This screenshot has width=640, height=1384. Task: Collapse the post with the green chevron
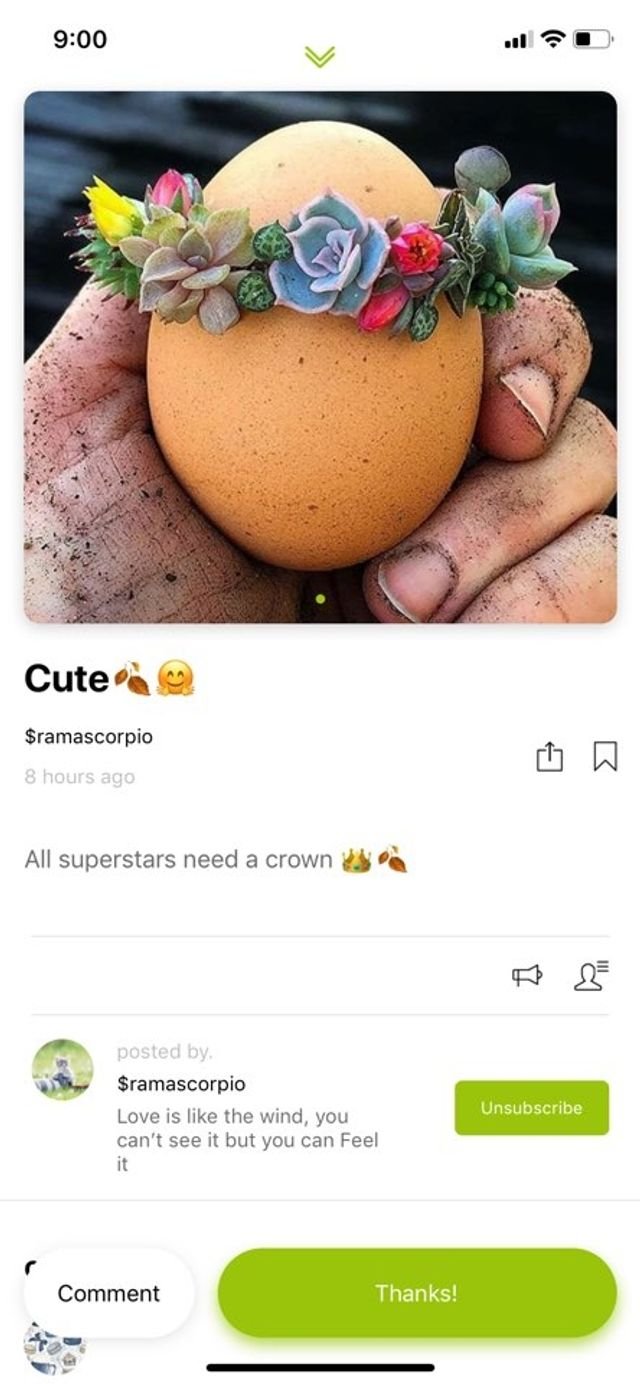320,57
